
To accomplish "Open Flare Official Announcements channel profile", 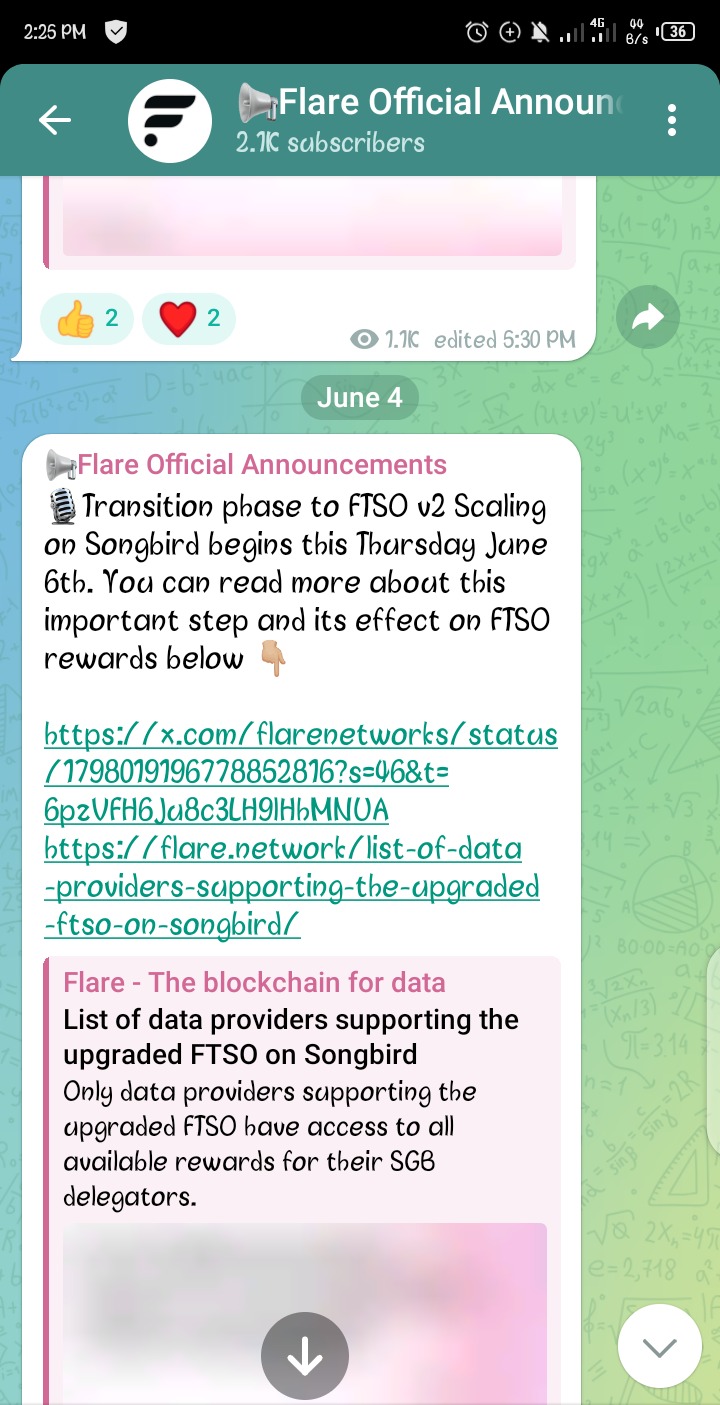I will point(400,120).
